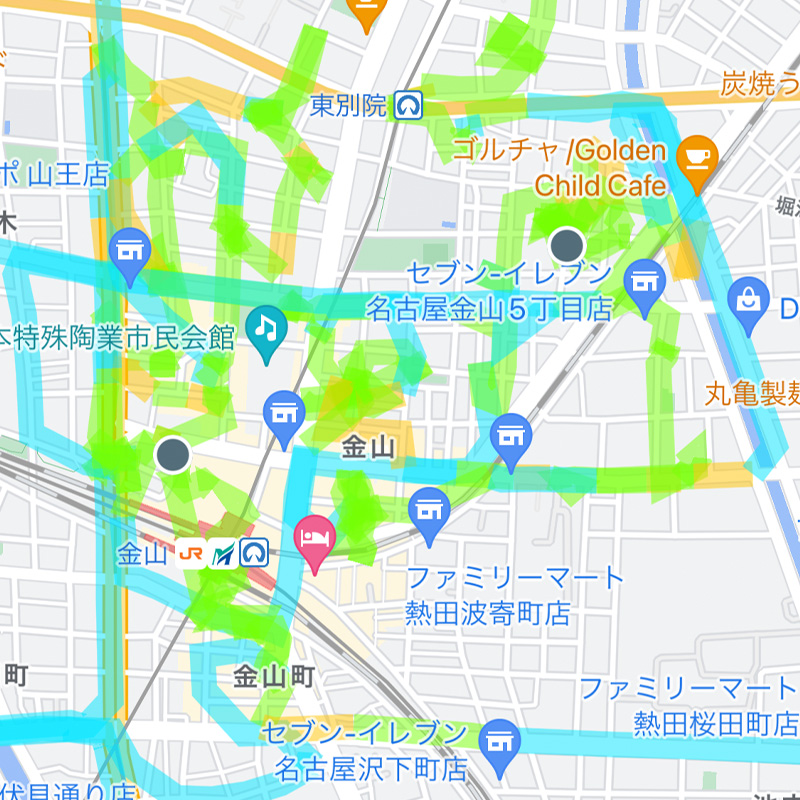Tap the grey dot above 金山 station
This screenshot has height=800, width=800.
coord(173,454)
